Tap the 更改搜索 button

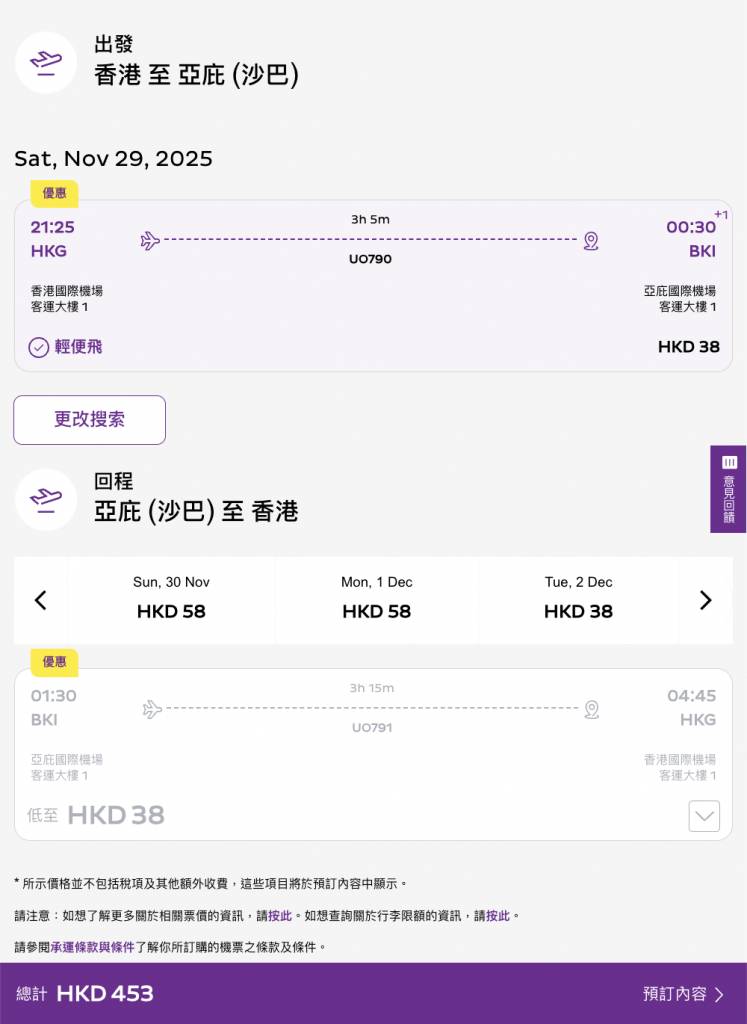pyautogui.click(x=89, y=420)
